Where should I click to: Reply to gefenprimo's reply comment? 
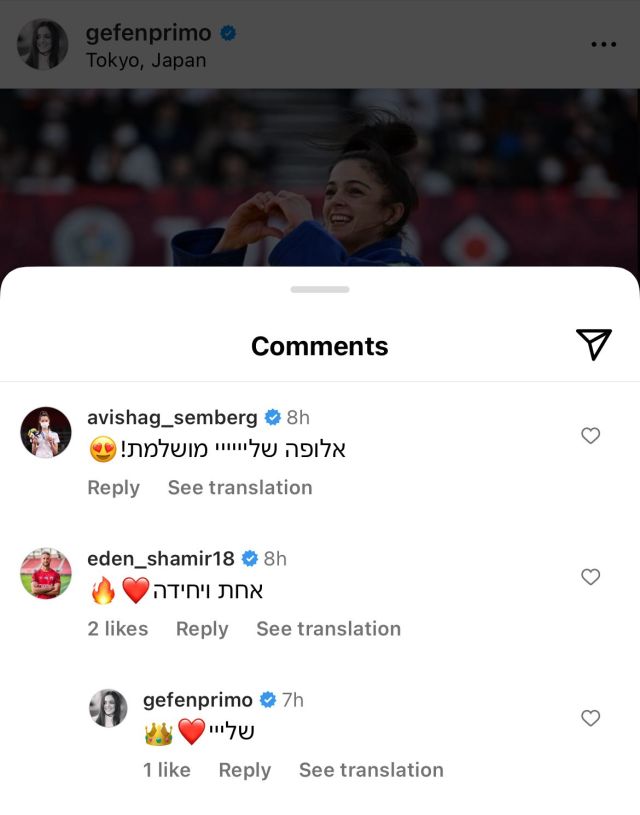[245, 770]
